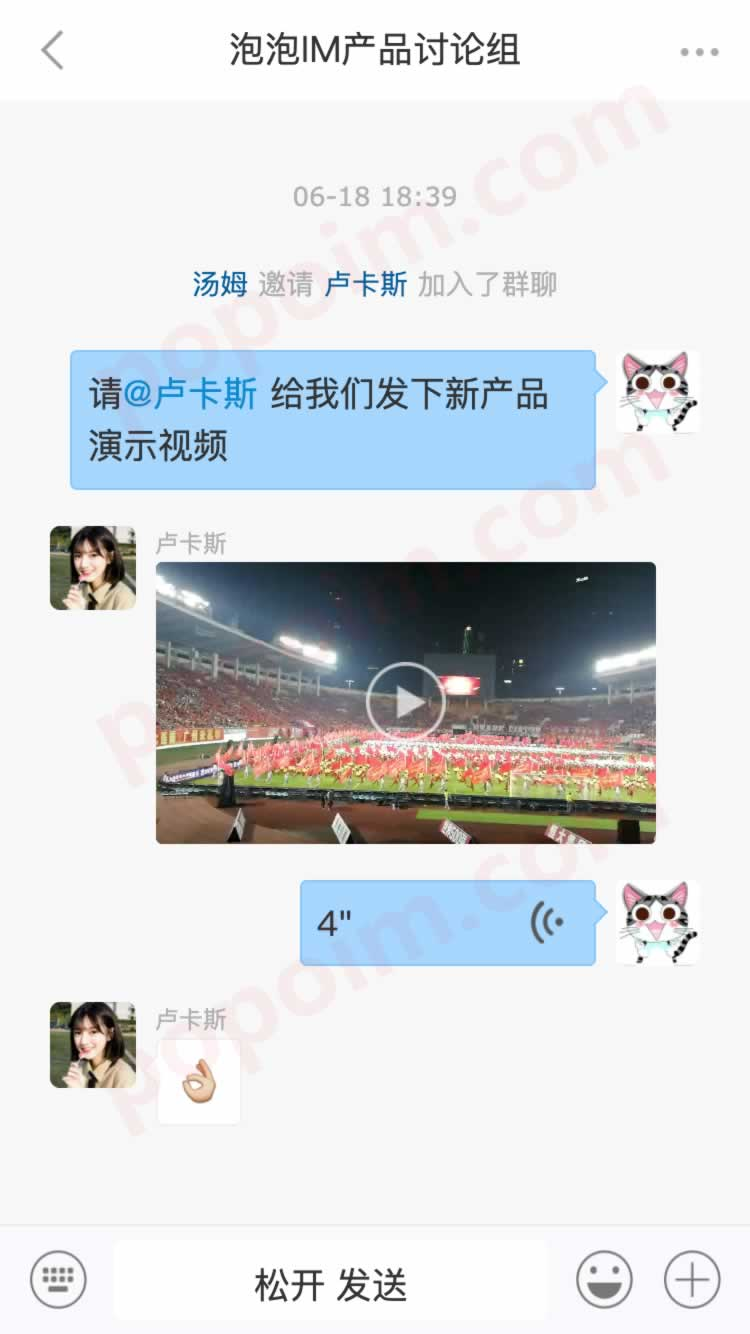Tap the OK hand gesture sticker
This screenshot has height=1334, width=750.
(199, 1081)
